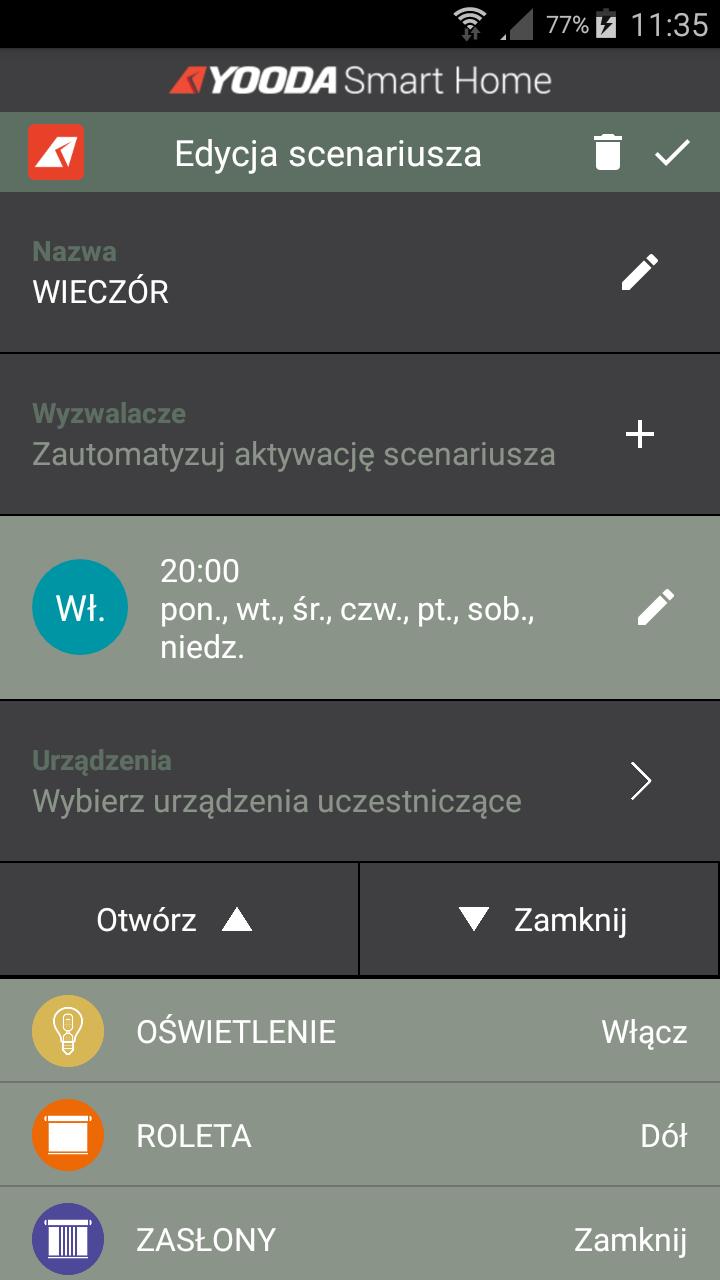This screenshot has width=720, height=1280.
Task: Change ZASŁONY action labeled Zamknij
Action: coord(629,1239)
